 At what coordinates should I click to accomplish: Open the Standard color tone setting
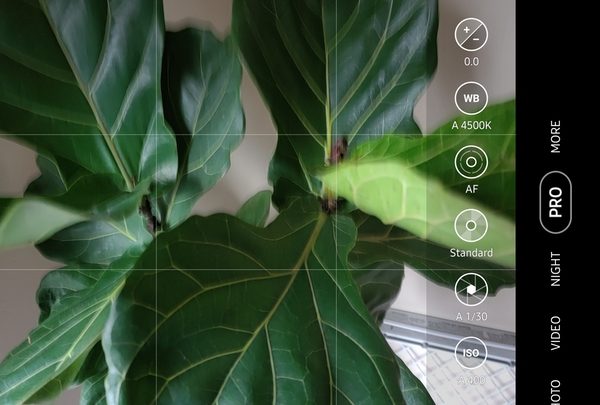coord(471,226)
